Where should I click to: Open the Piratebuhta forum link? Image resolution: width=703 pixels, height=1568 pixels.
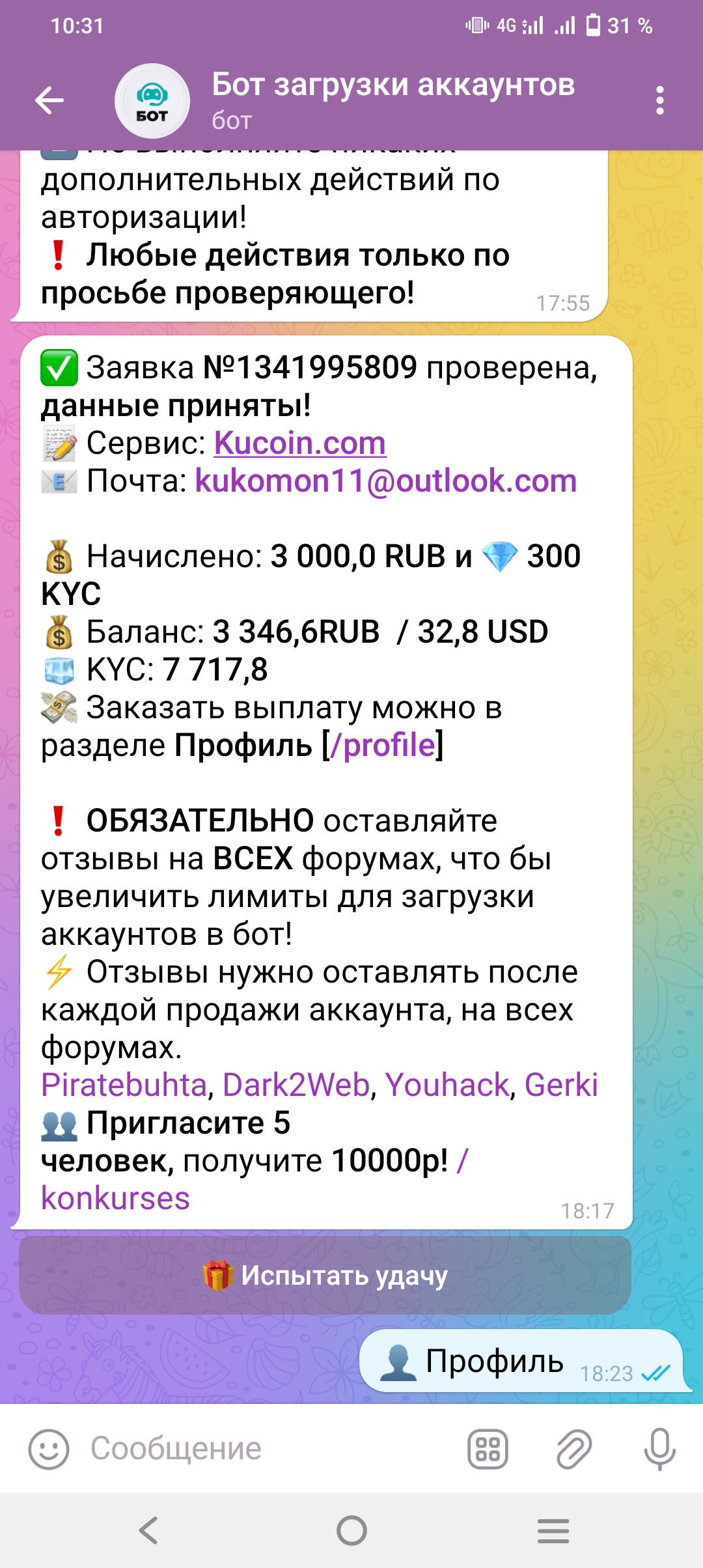tap(124, 1085)
